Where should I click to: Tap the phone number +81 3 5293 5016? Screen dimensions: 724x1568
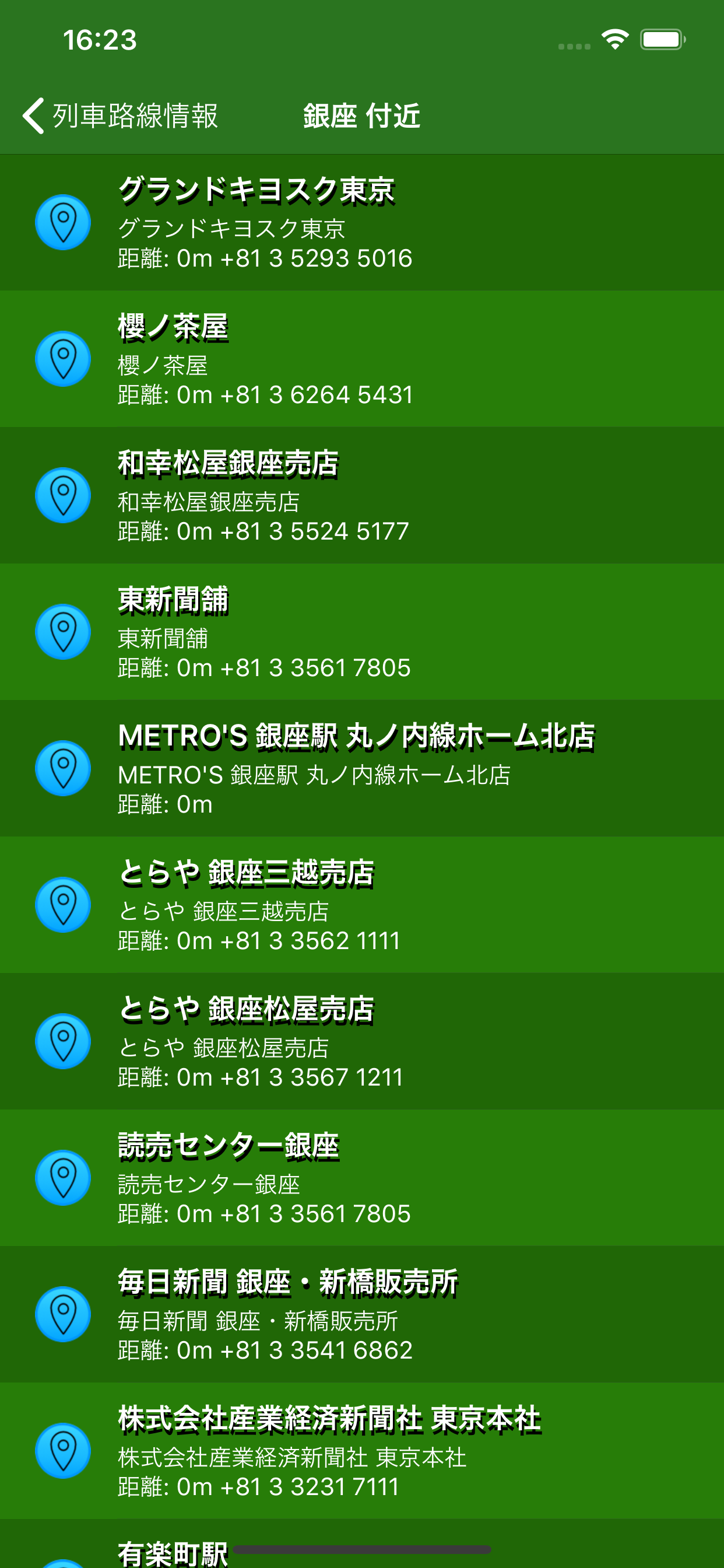click(x=316, y=257)
